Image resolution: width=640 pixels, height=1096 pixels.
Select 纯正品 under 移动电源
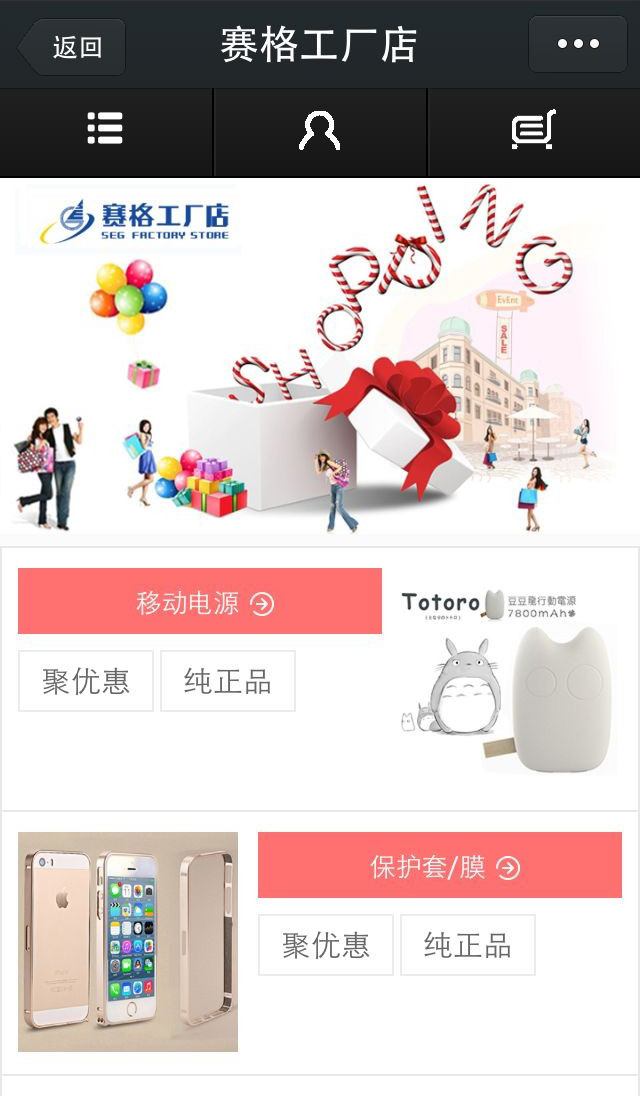coord(228,681)
